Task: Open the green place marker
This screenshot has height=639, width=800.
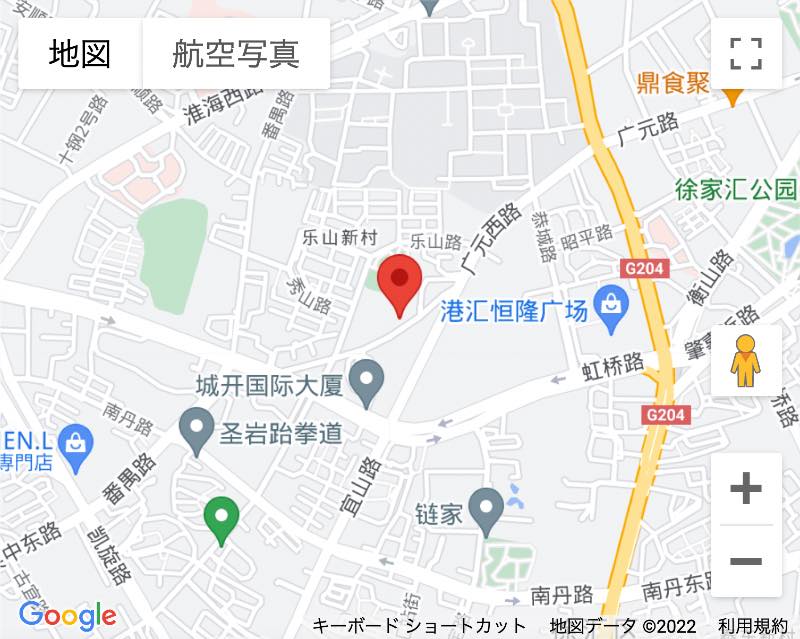Action: tap(221, 520)
